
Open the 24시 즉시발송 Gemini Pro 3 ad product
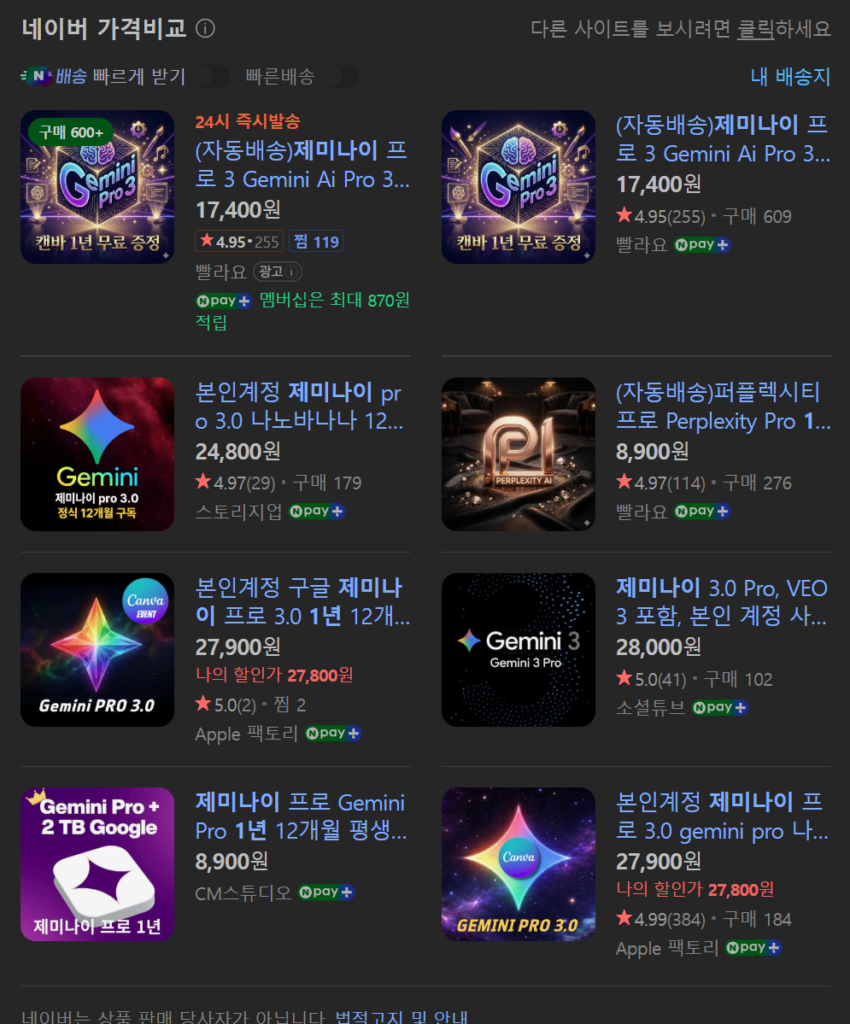click(x=301, y=165)
